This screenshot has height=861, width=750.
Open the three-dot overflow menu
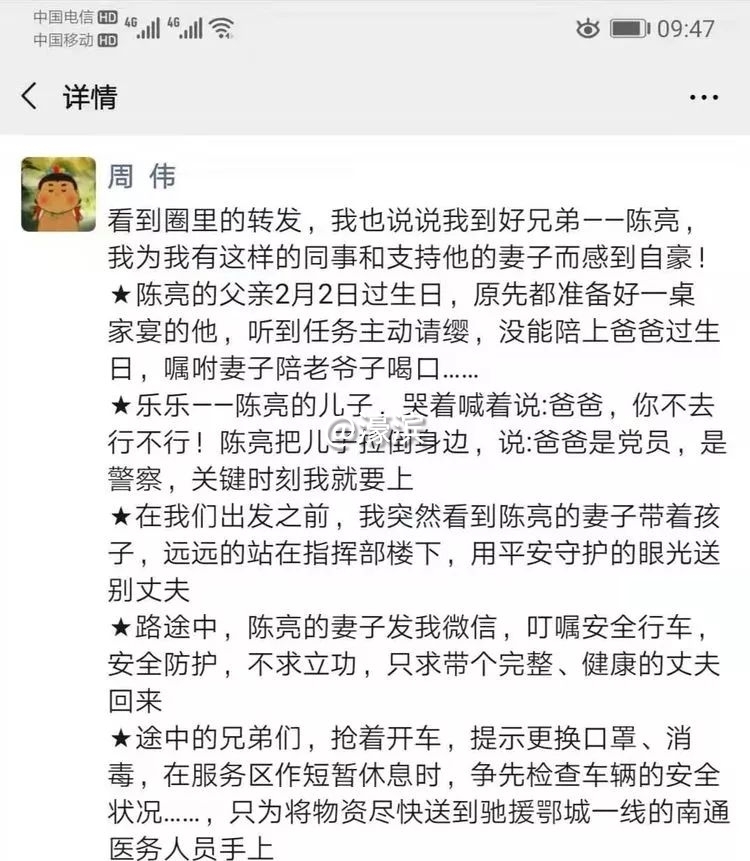pos(704,97)
